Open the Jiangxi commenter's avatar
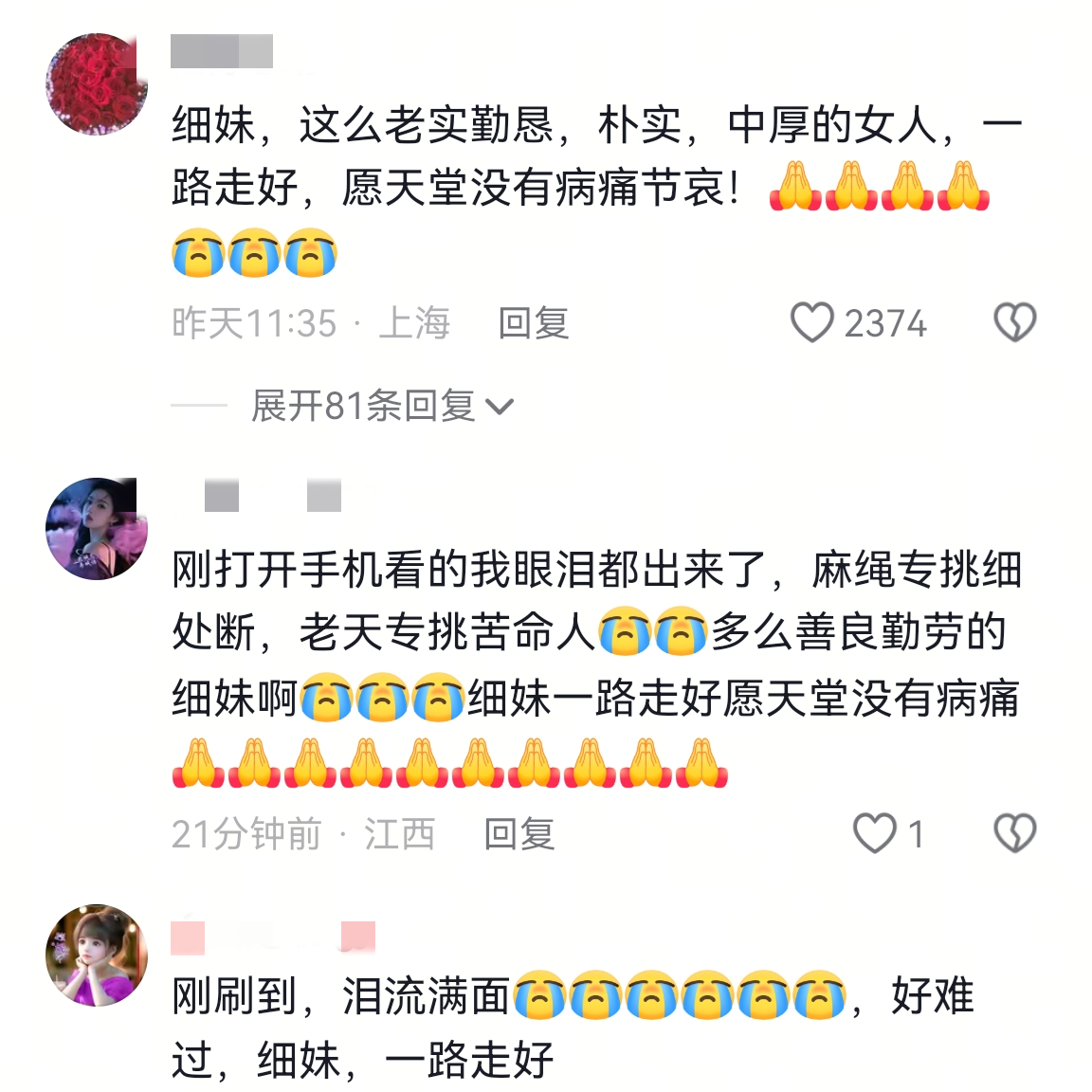 96,529
